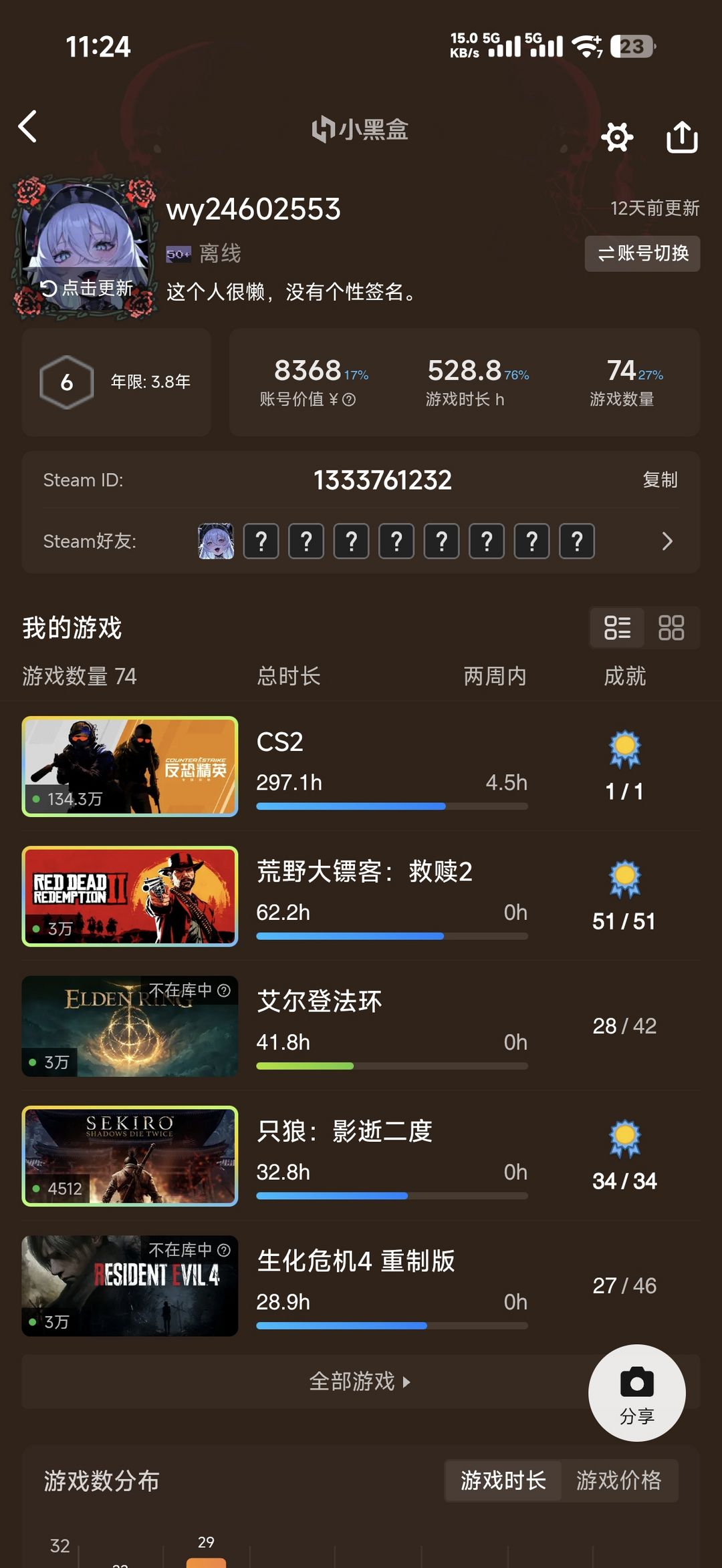Screen dimensions: 722x1568
Task: Switch distribution to 游戏价格
Action: (x=618, y=1481)
